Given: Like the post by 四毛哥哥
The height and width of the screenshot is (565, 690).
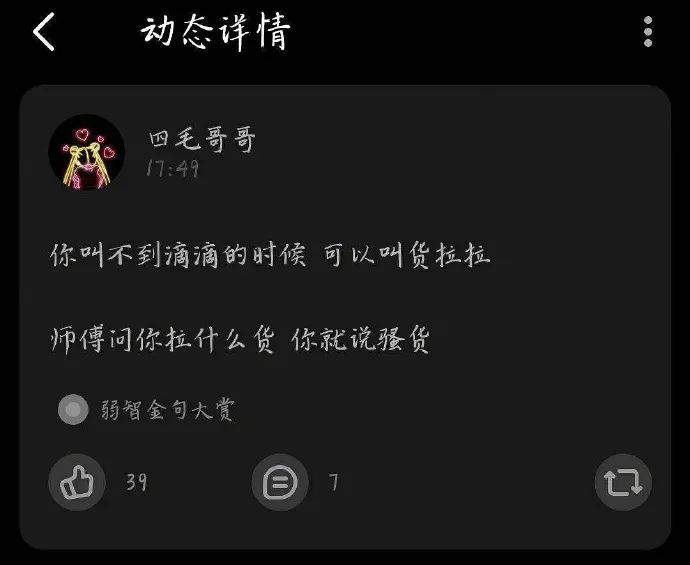Looking at the screenshot, I should [77, 483].
